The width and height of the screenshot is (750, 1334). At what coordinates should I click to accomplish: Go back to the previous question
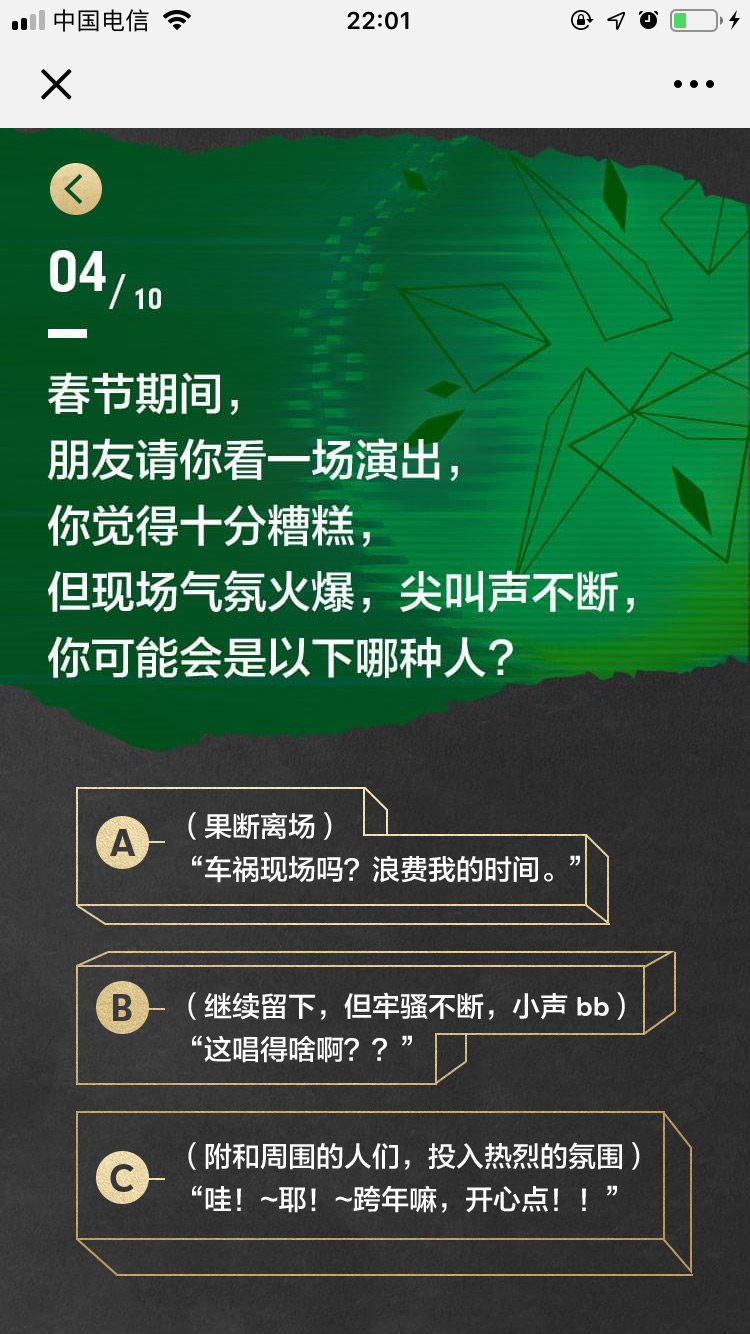click(76, 188)
